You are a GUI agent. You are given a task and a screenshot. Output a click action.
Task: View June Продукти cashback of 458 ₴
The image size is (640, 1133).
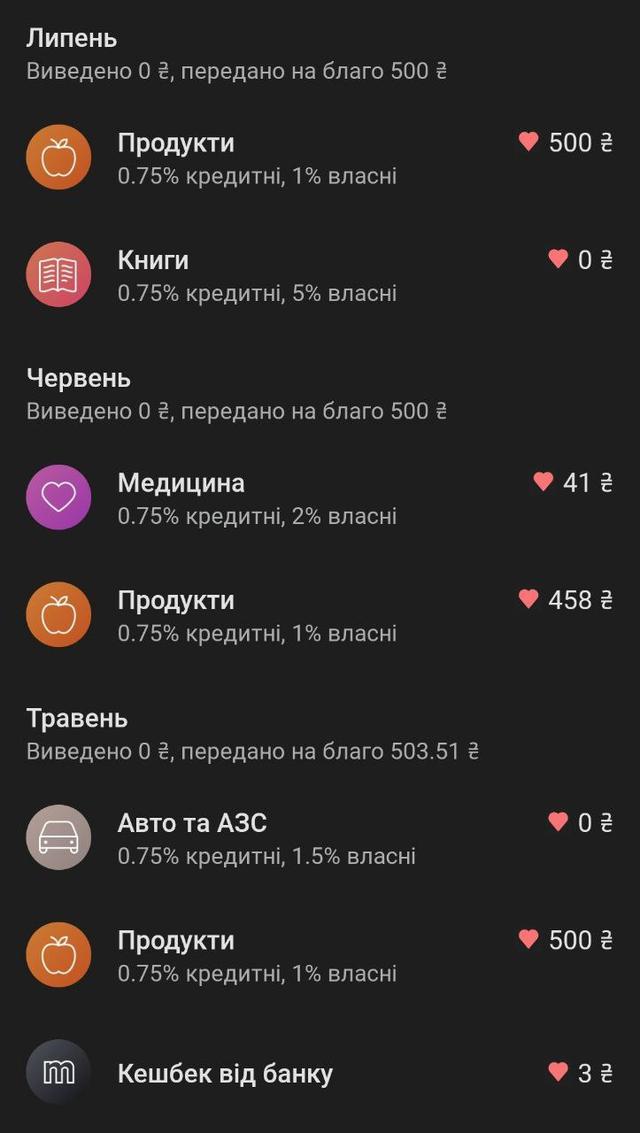(319, 615)
